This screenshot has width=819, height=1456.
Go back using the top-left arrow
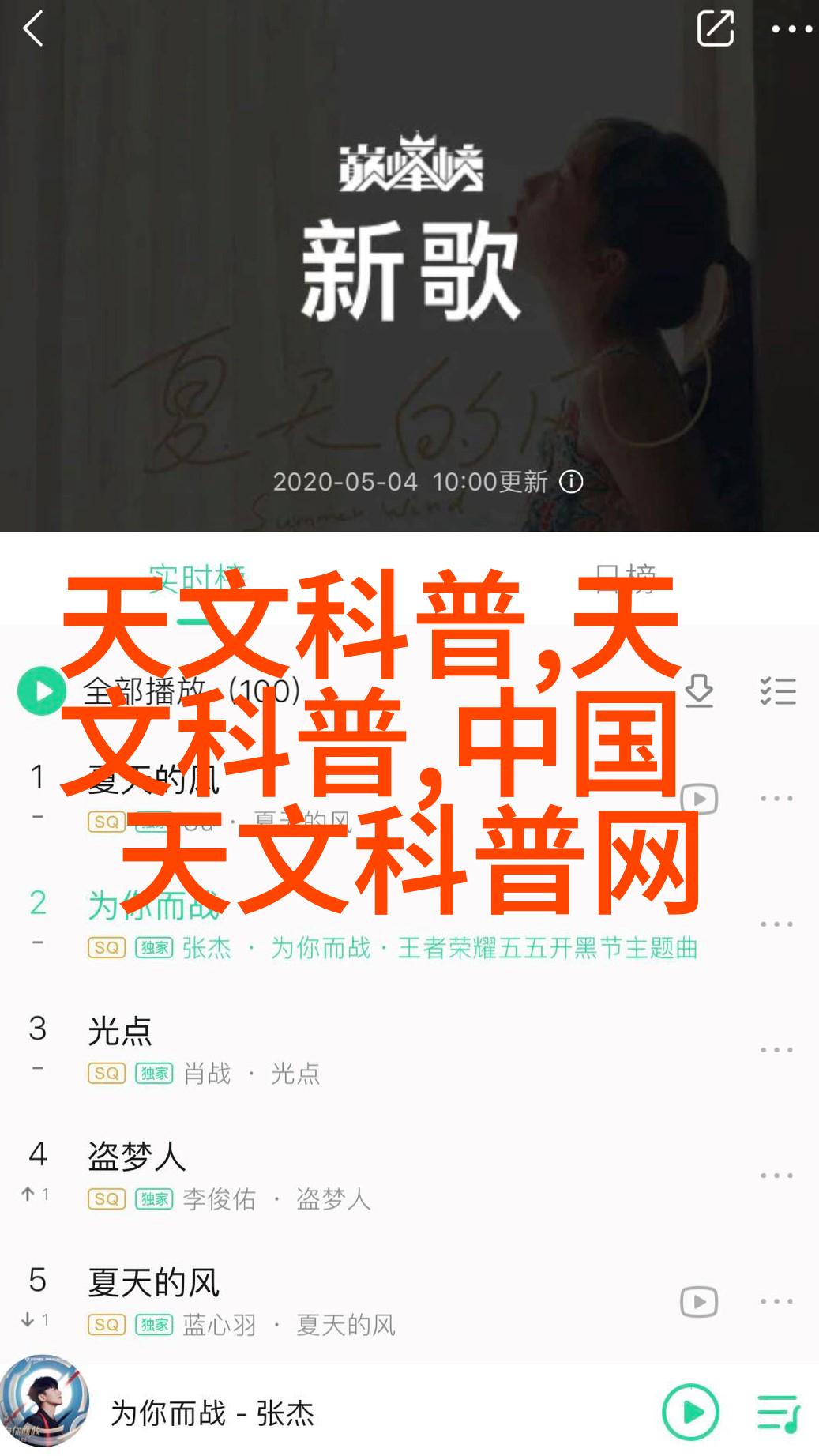[33, 30]
